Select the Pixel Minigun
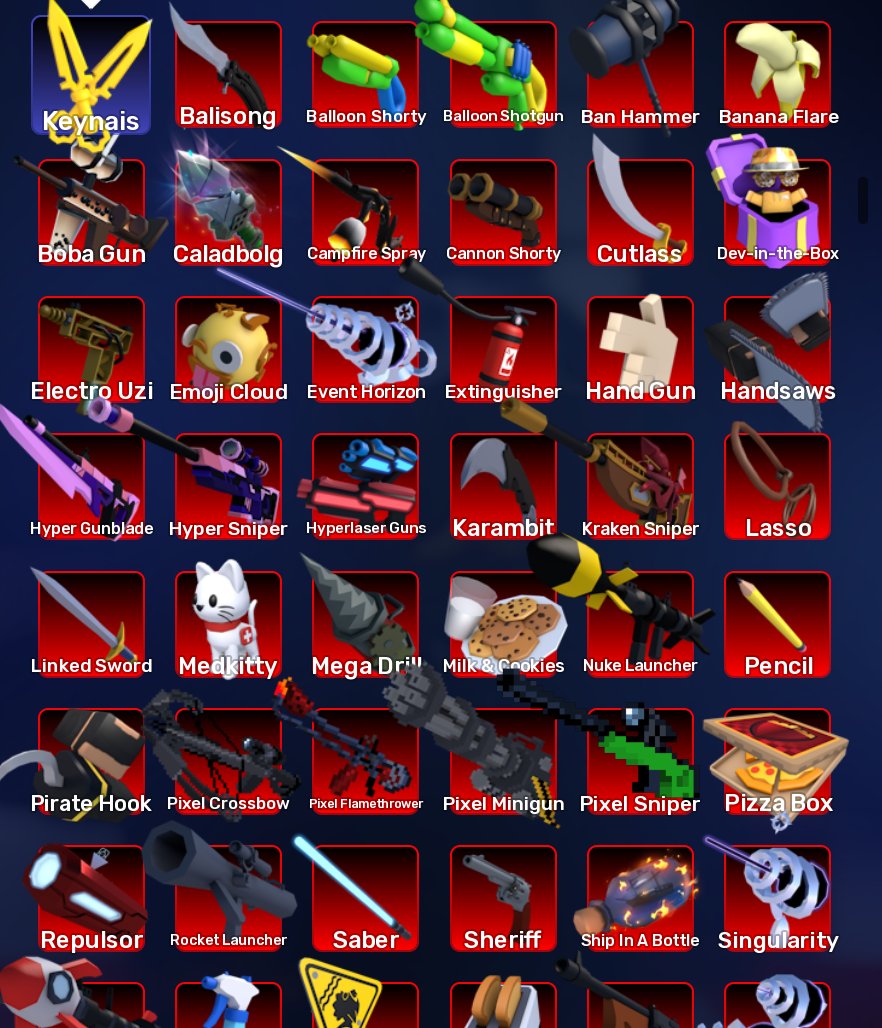 [503, 761]
